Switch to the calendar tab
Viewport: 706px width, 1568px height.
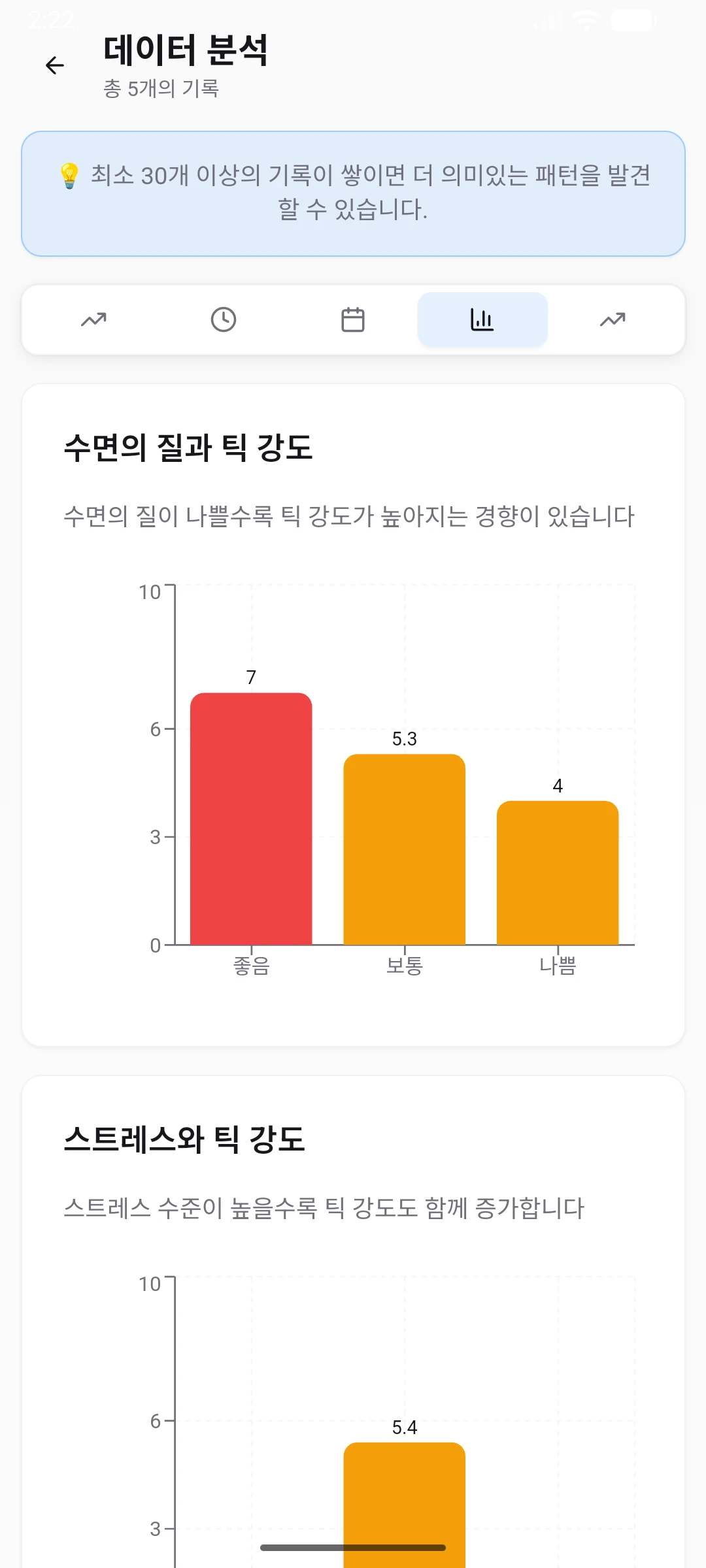(x=353, y=319)
